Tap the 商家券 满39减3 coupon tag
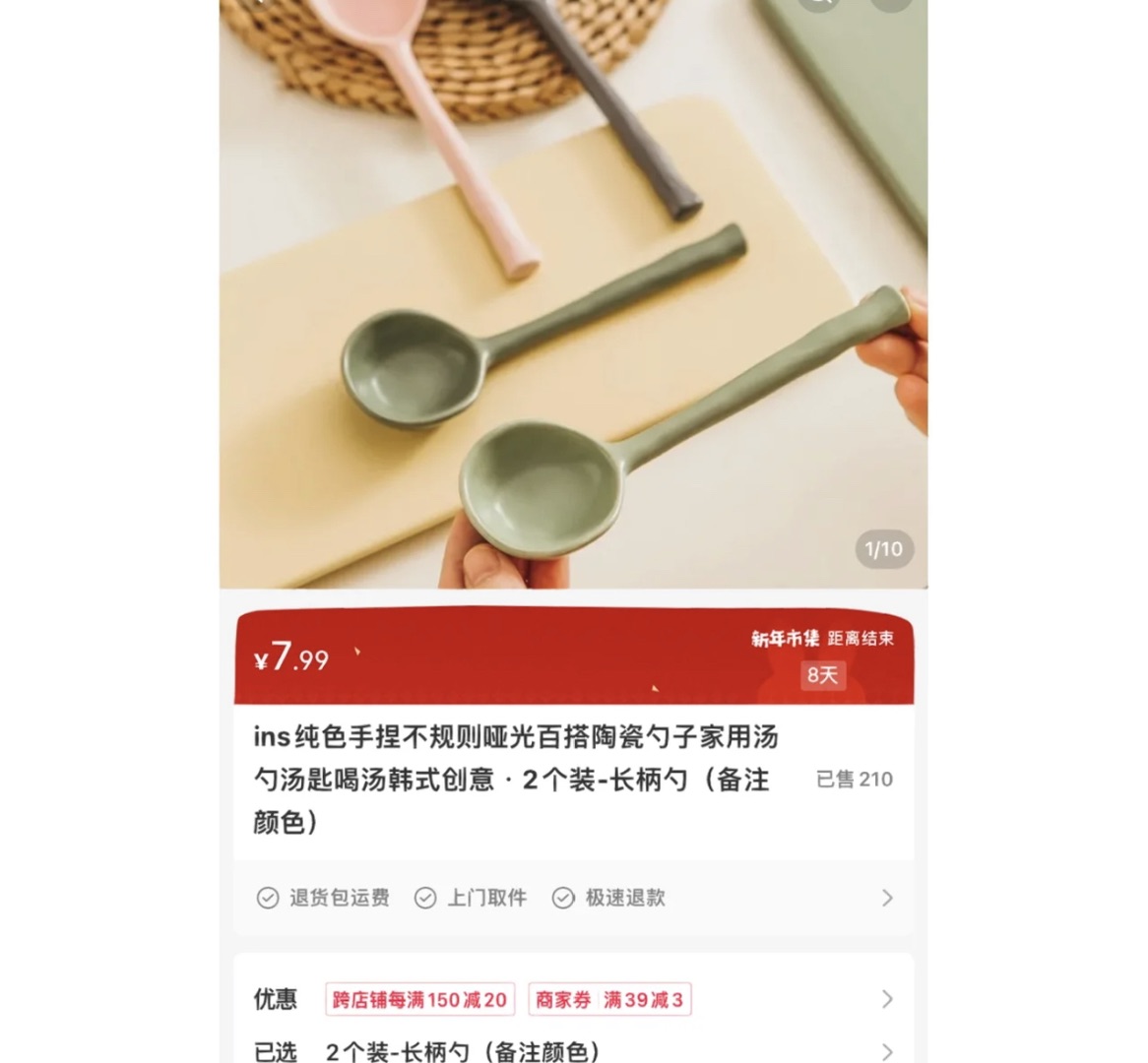 click(x=609, y=1000)
